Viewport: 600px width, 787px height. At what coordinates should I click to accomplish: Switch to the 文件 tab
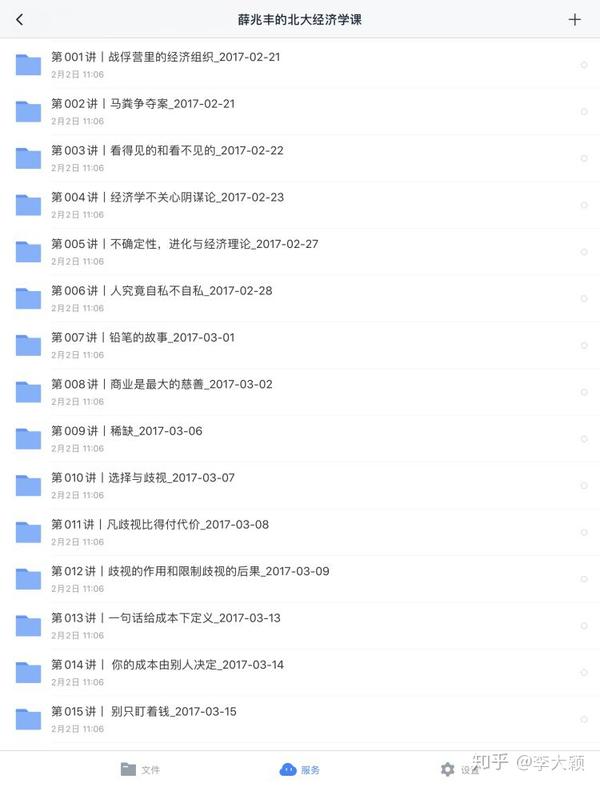click(140, 769)
